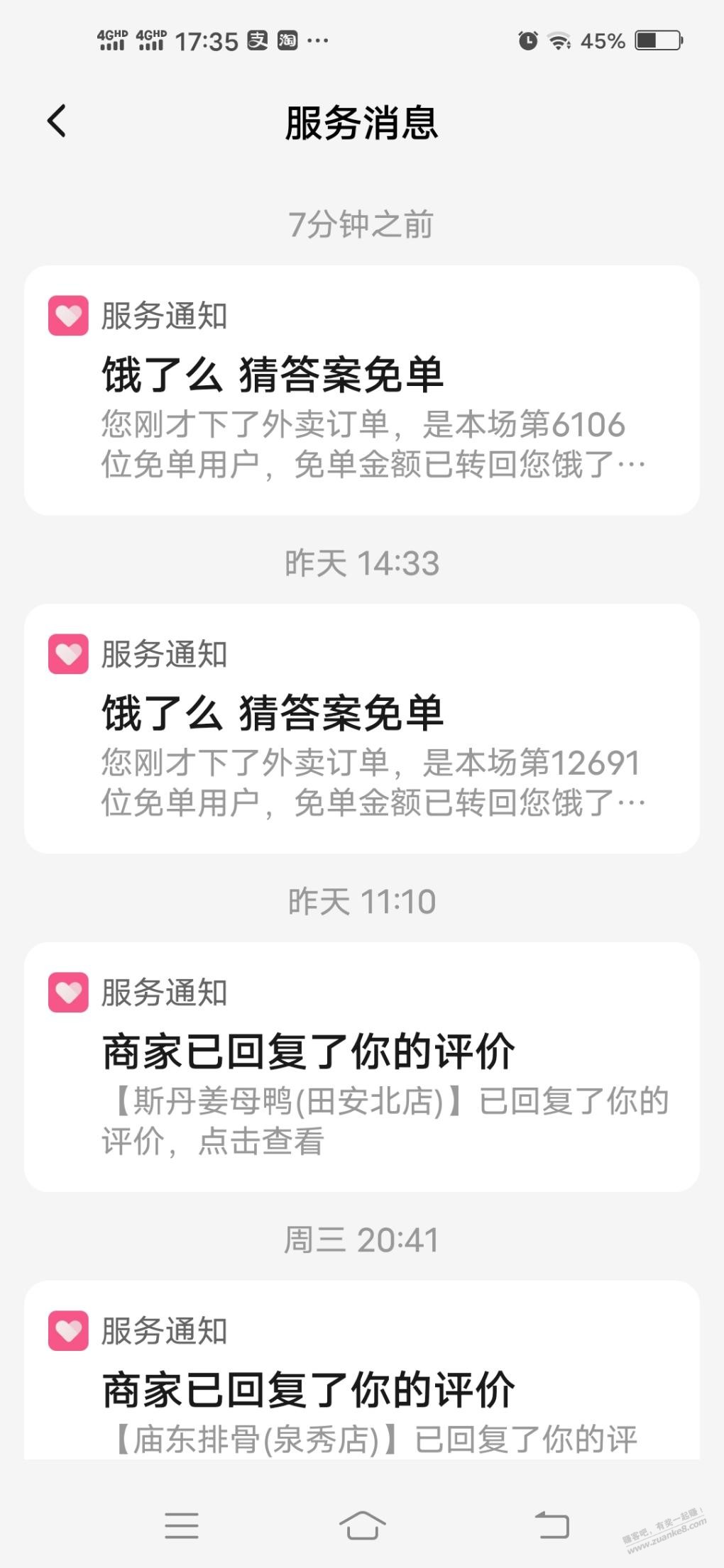Go back from 服务消息 page

tap(57, 121)
